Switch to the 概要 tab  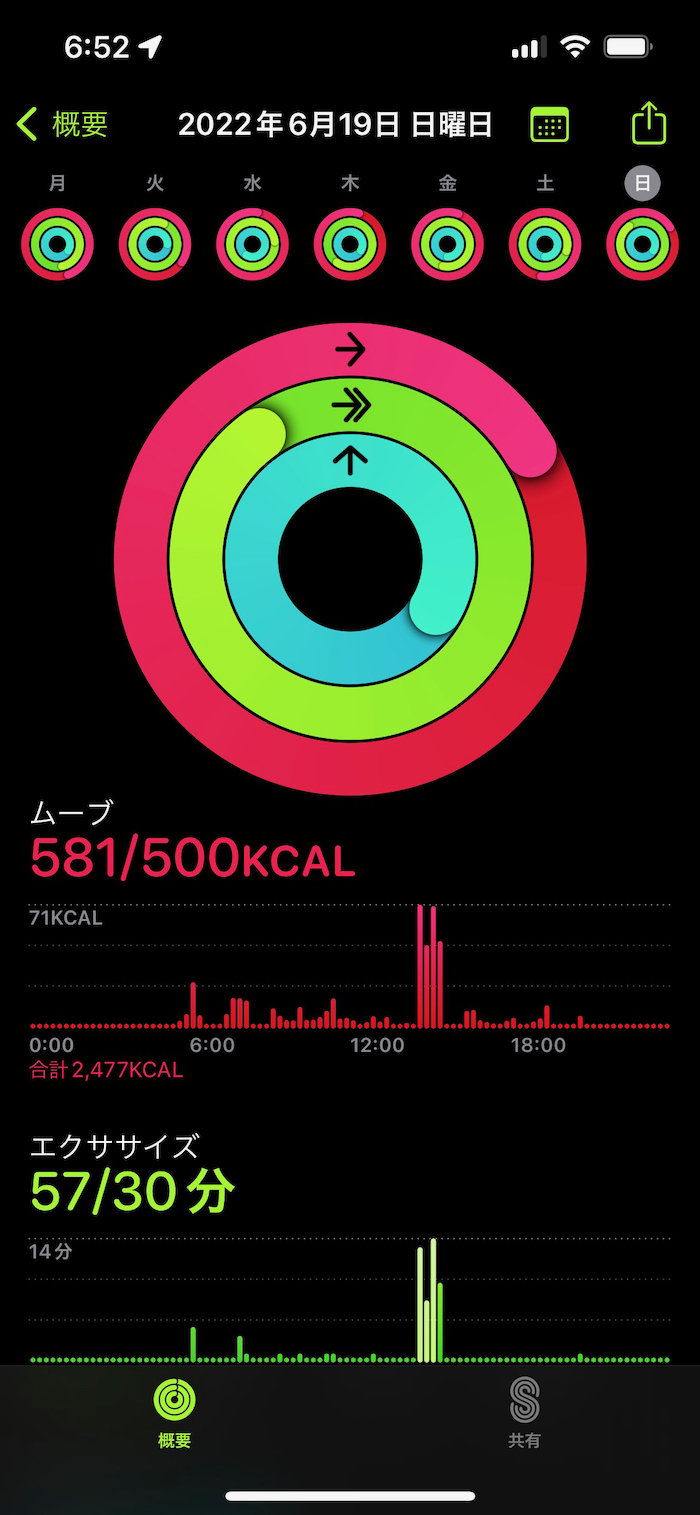[x=175, y=1411]
